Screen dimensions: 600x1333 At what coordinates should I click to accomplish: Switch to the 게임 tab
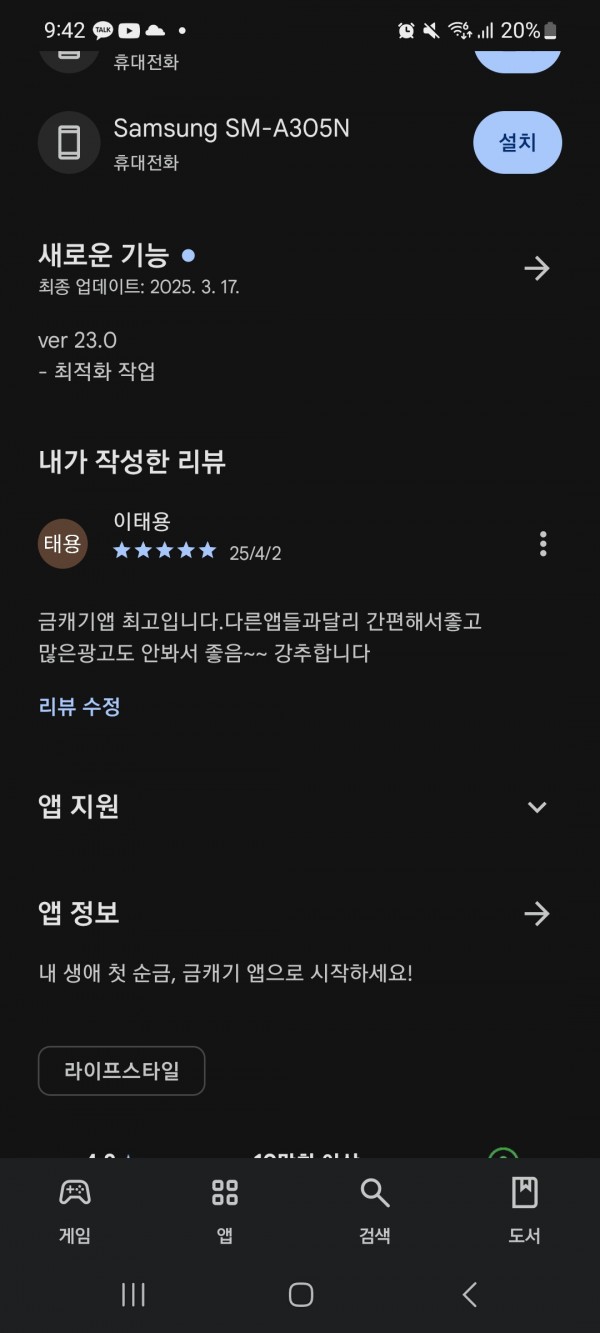click(75, 1210)
